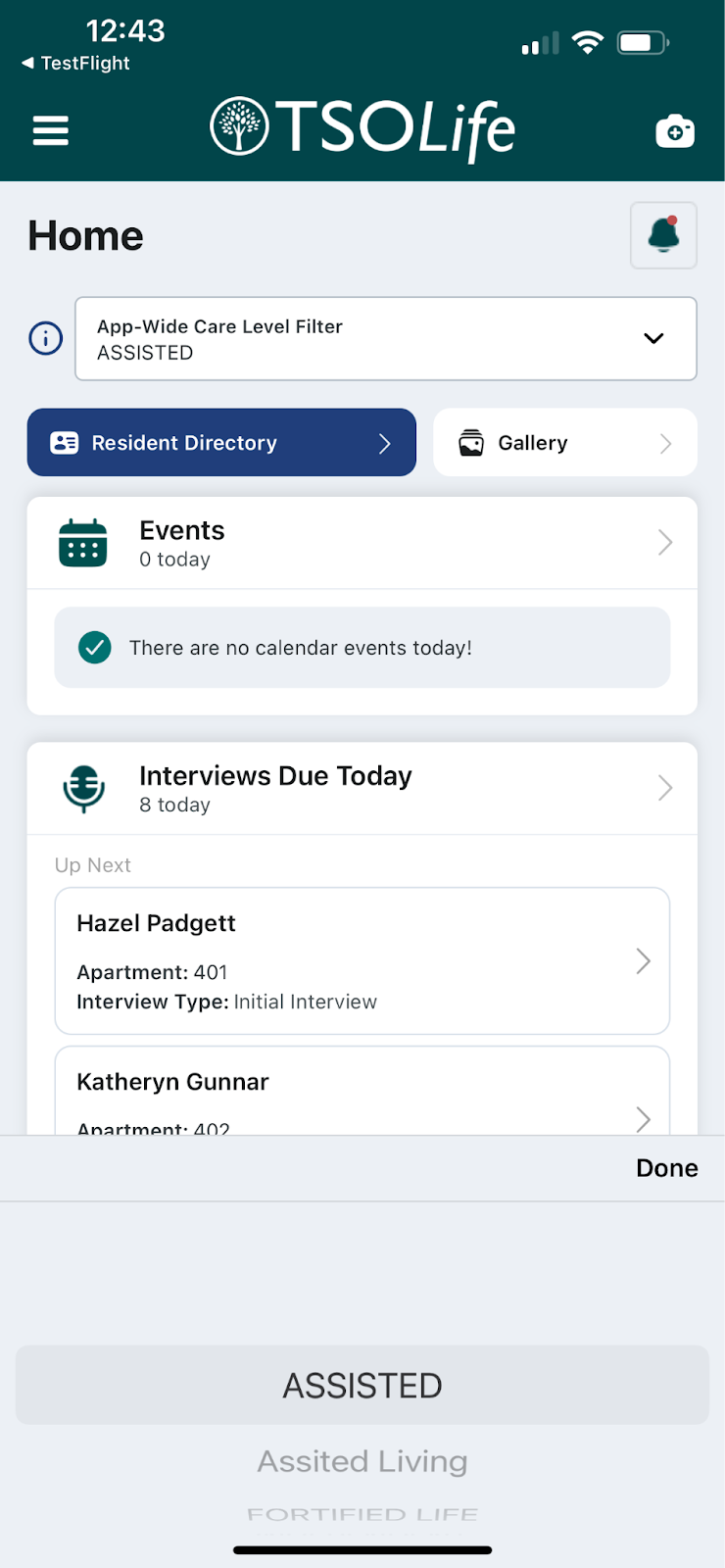
Task: Open the hamburger menu
Action: (x=51, y=130)
